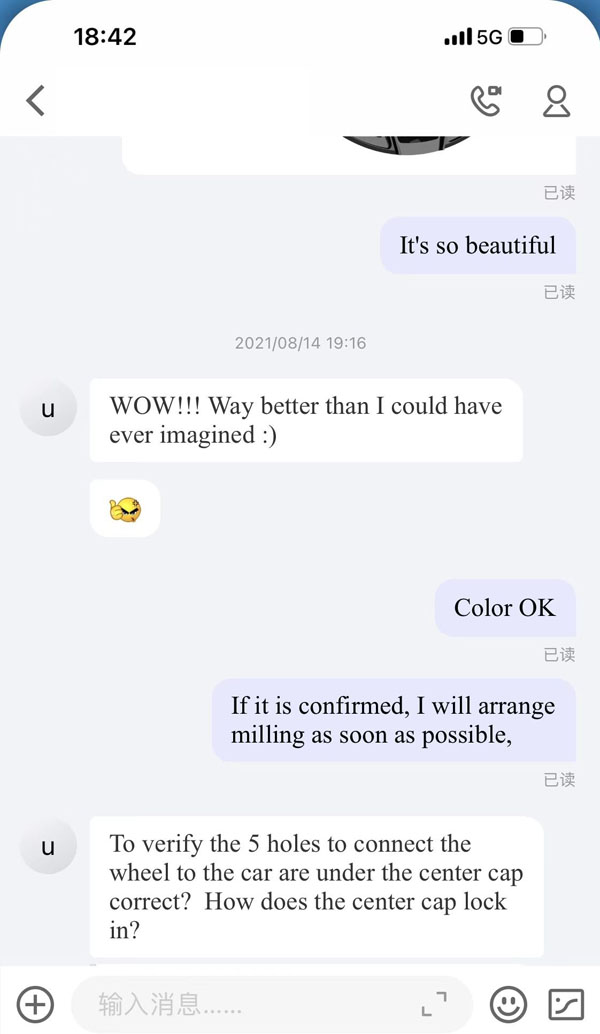This screenshot has width=600, height=1034.
Task: Open the emoji picker
Action: pyautogui.click(x=508, y=1004)
